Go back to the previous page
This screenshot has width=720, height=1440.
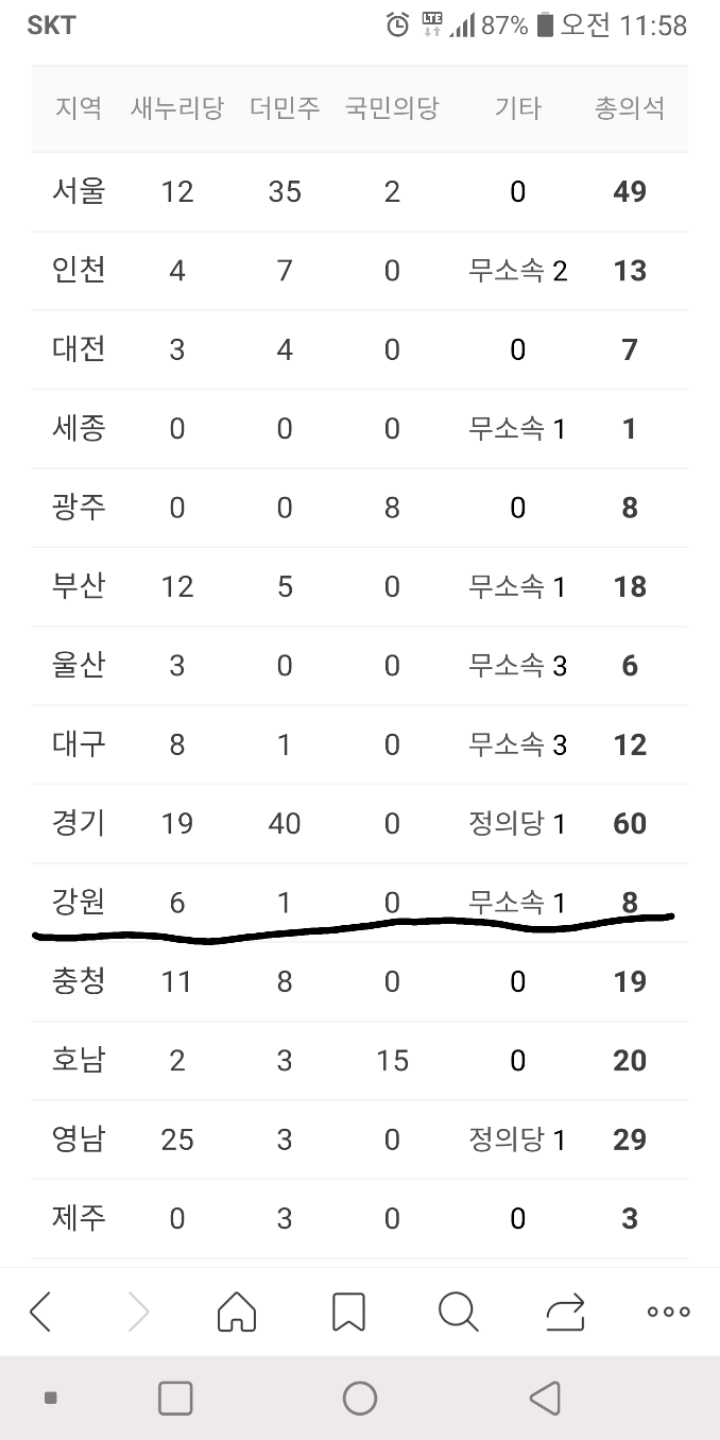(x=40, y=1312)
